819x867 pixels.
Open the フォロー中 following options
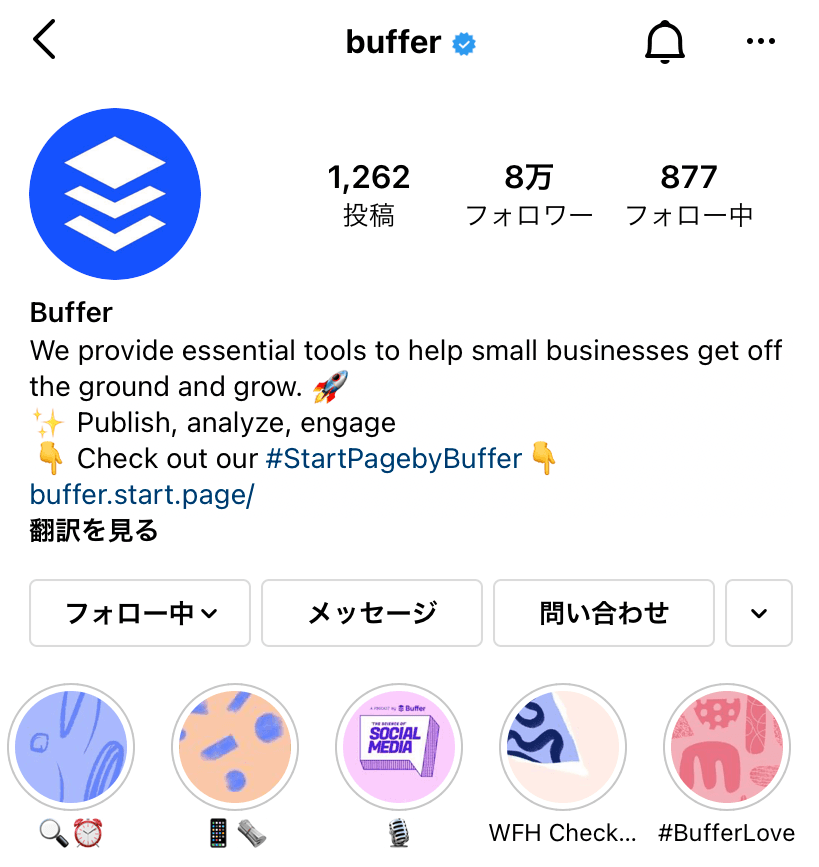[x=140, y=613]
